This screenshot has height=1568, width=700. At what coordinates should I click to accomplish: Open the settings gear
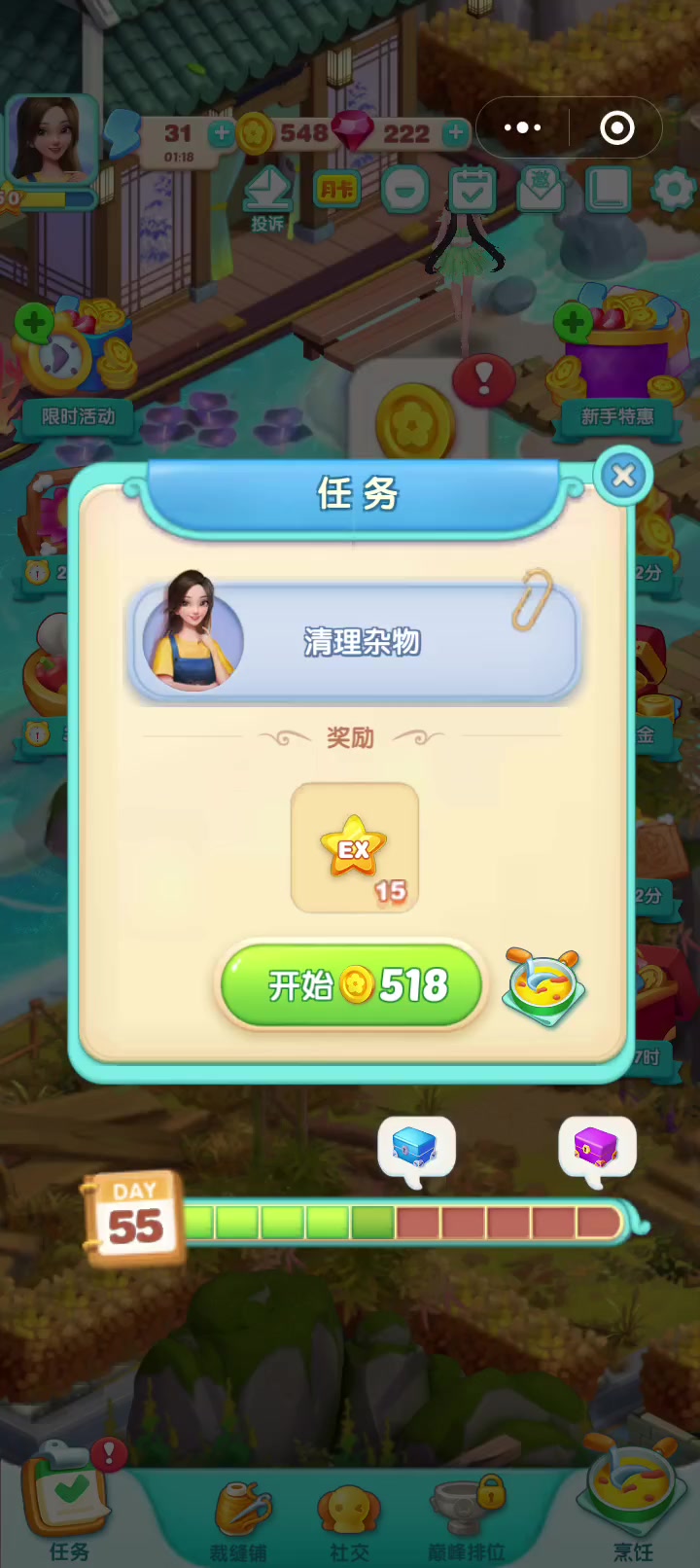click(x=673, y=190)
